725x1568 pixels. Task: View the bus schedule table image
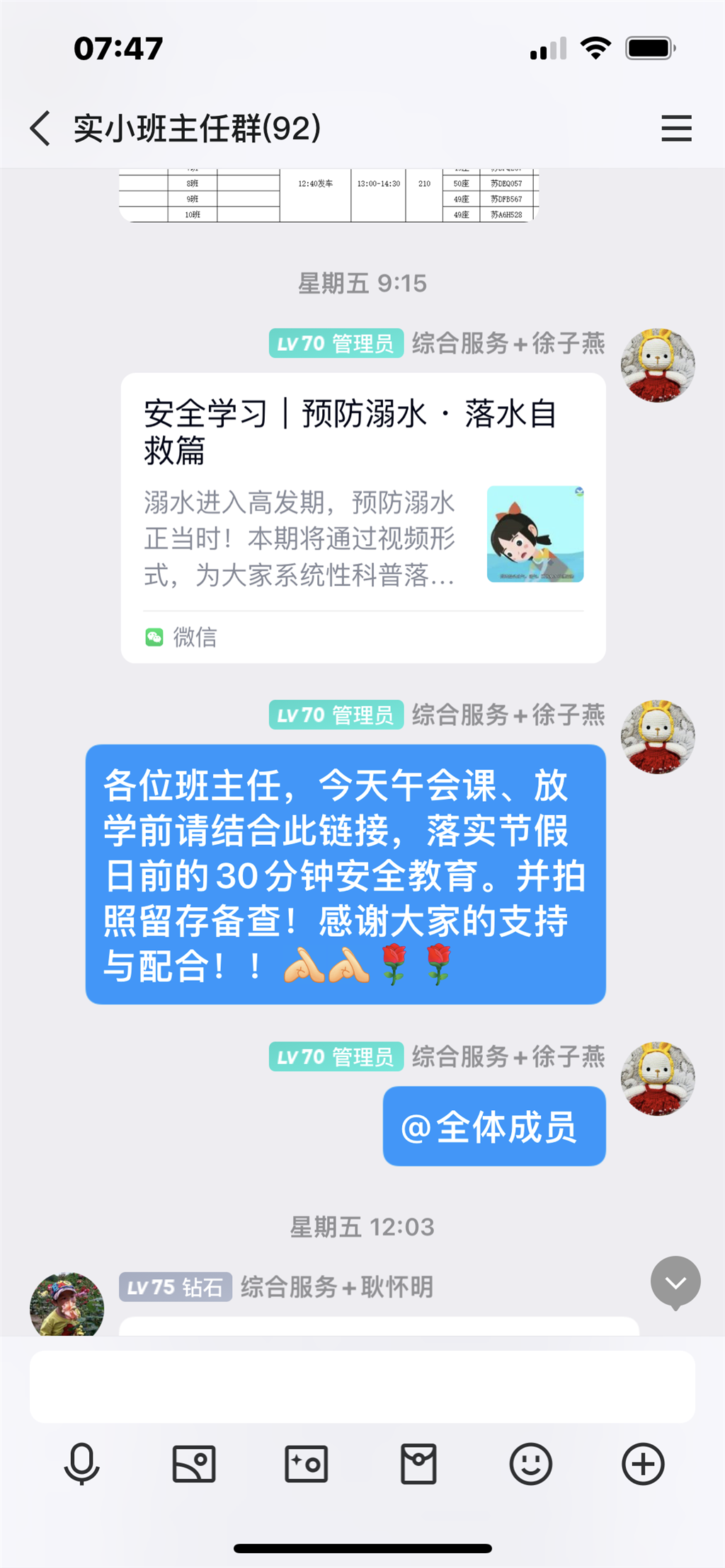pos(329,195)
